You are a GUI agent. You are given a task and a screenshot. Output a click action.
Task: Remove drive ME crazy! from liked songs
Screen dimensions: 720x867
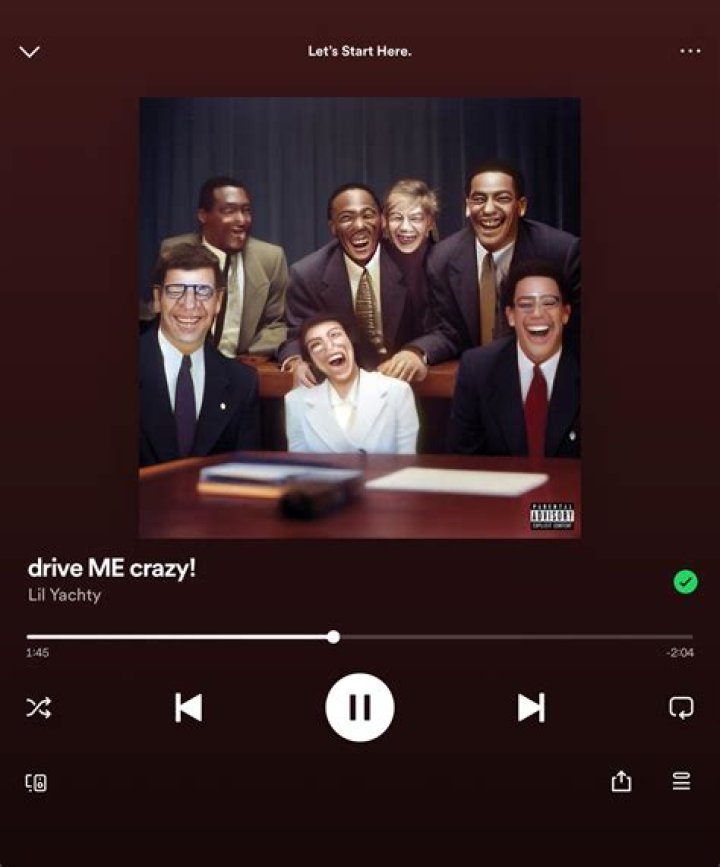(685, 581)
